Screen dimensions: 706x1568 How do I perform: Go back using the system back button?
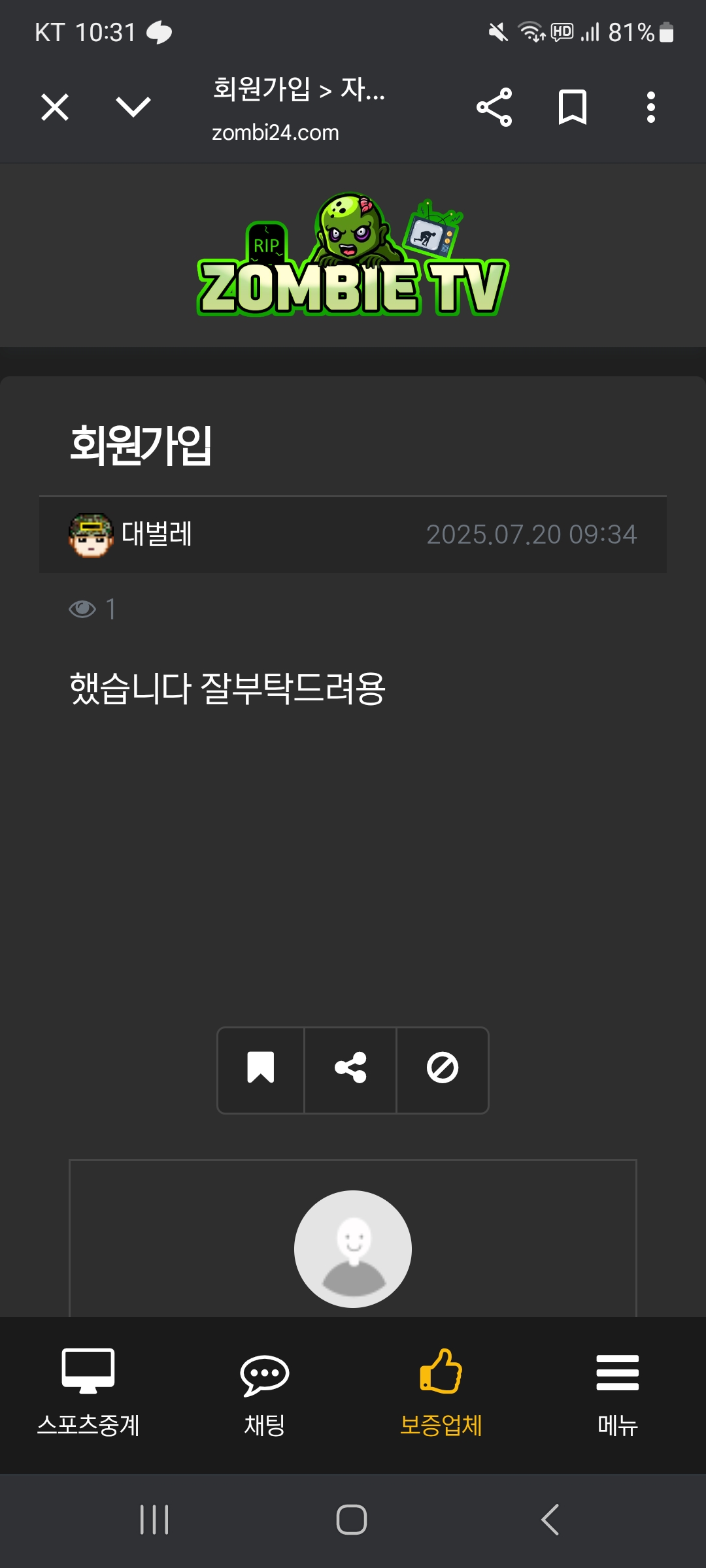[550, 1520]
